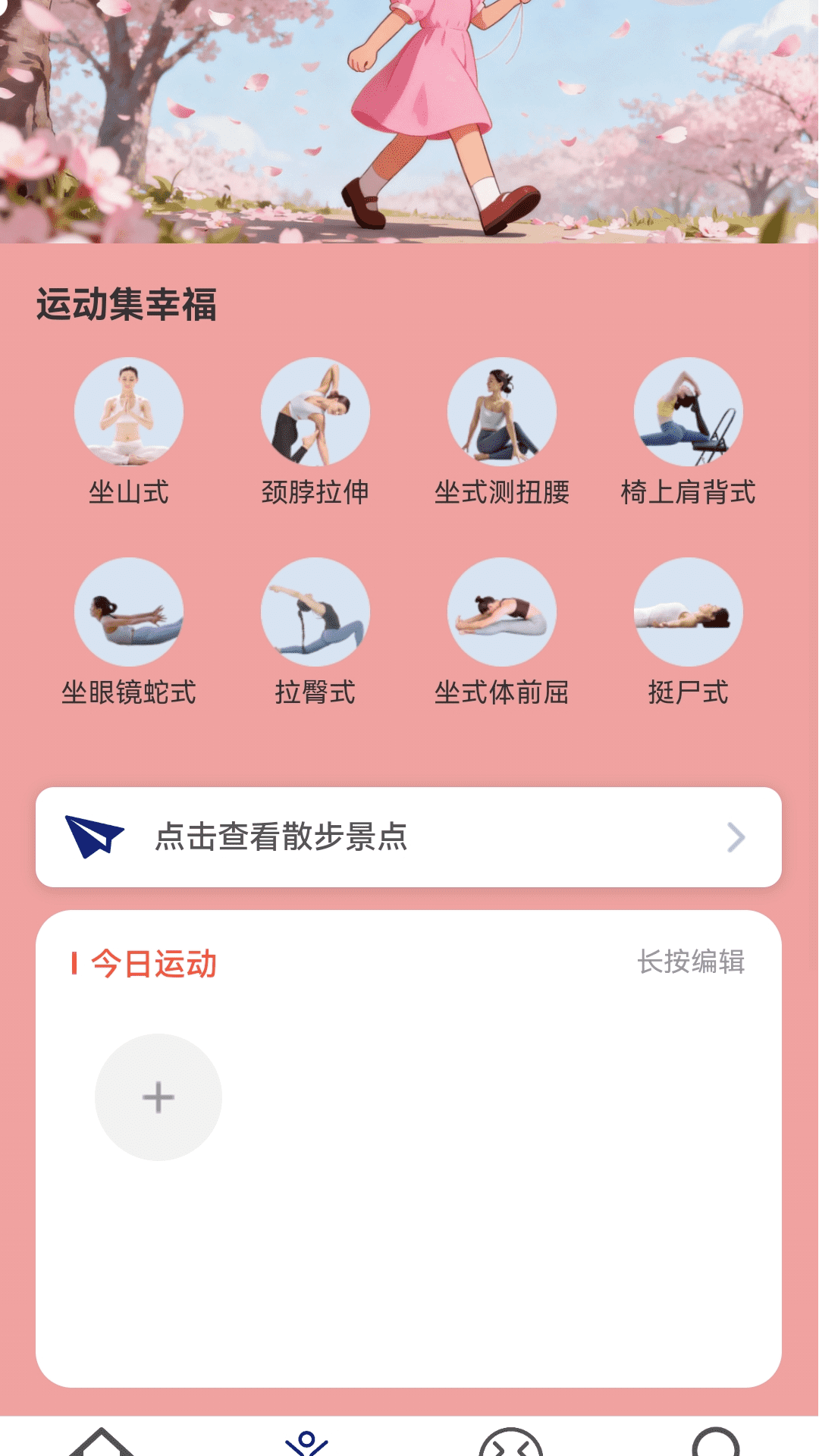Screen dimensions: 819x1456
Task: Open the face icon tab at bottom
Action: tap(510, 1437)
